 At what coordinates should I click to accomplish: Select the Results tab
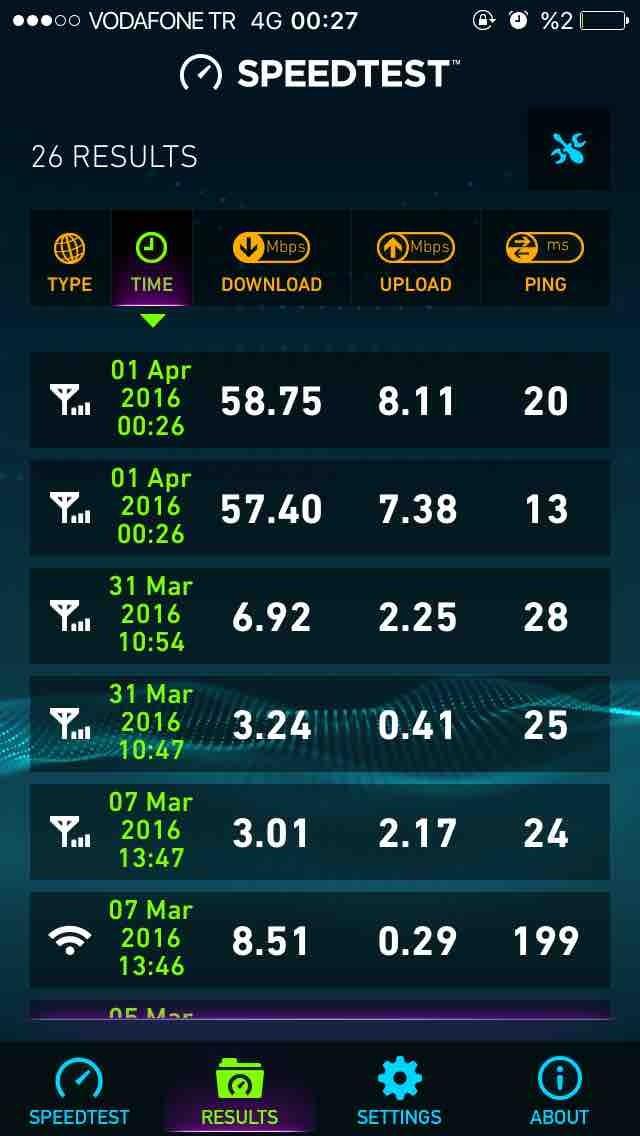coord(240,1090)
